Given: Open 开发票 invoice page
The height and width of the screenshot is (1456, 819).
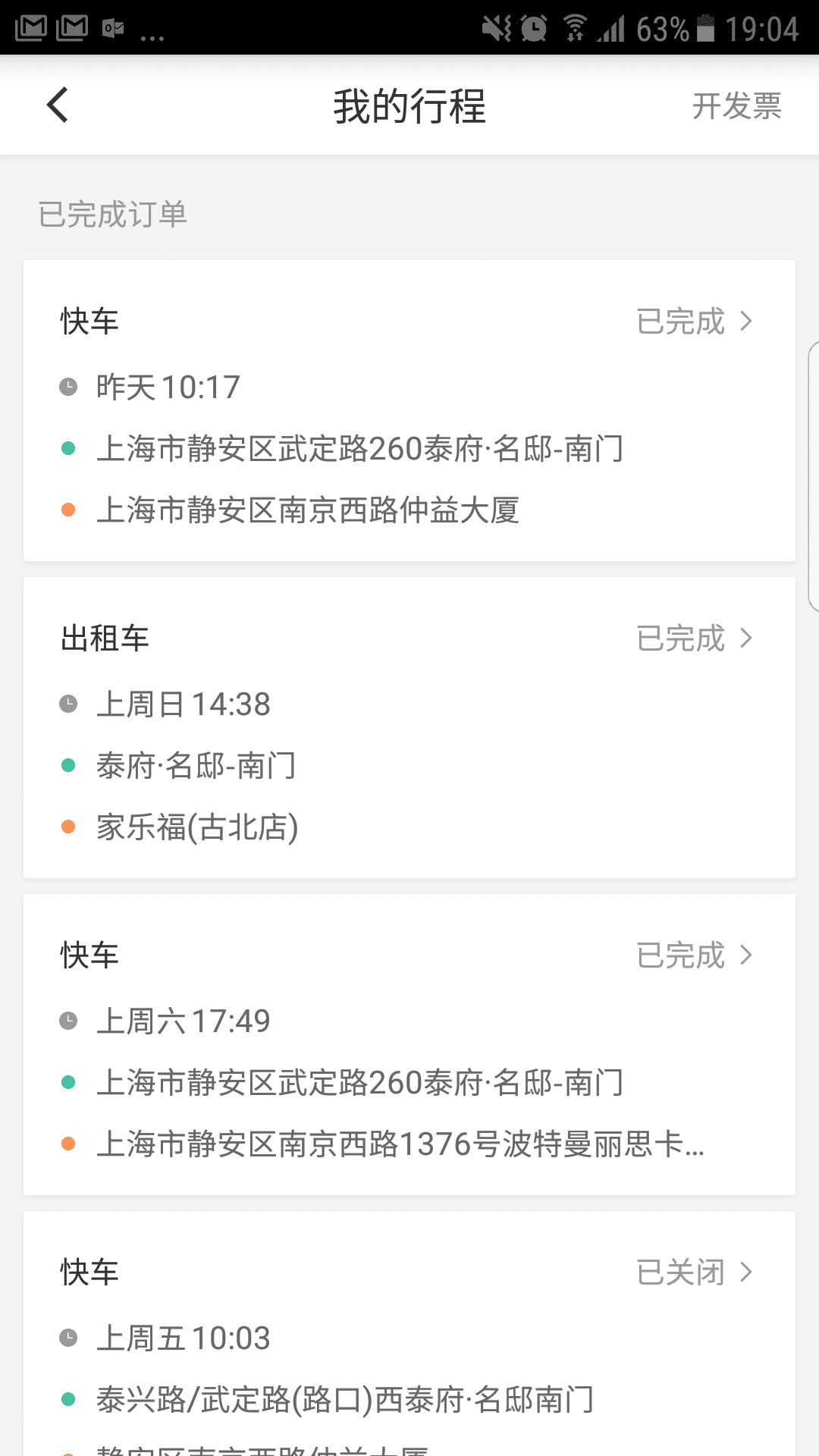Looking at the screenshot, I should pyautogui.click(x=736, y=106).
